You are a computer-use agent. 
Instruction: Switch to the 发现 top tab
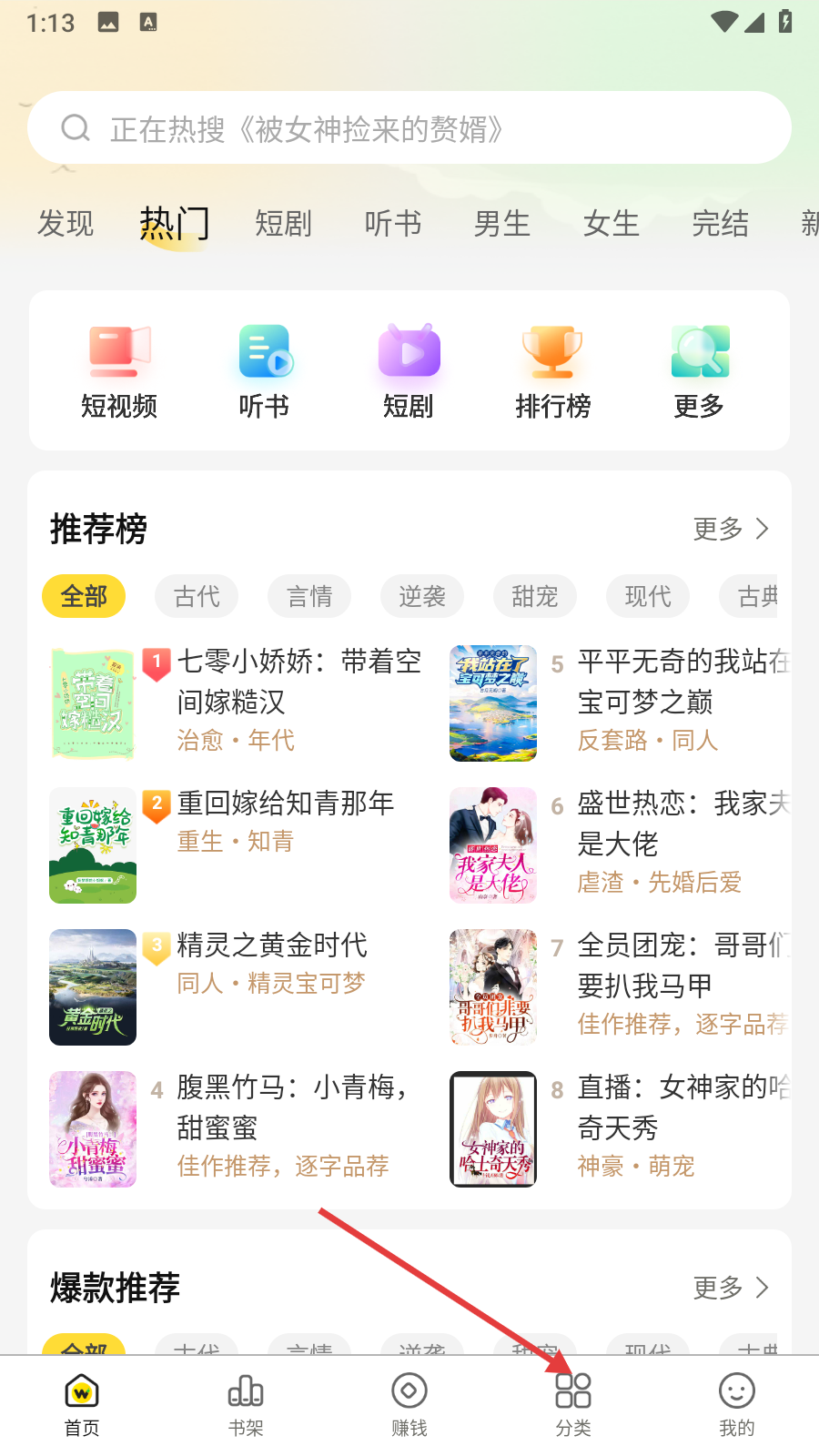[66, 223]
